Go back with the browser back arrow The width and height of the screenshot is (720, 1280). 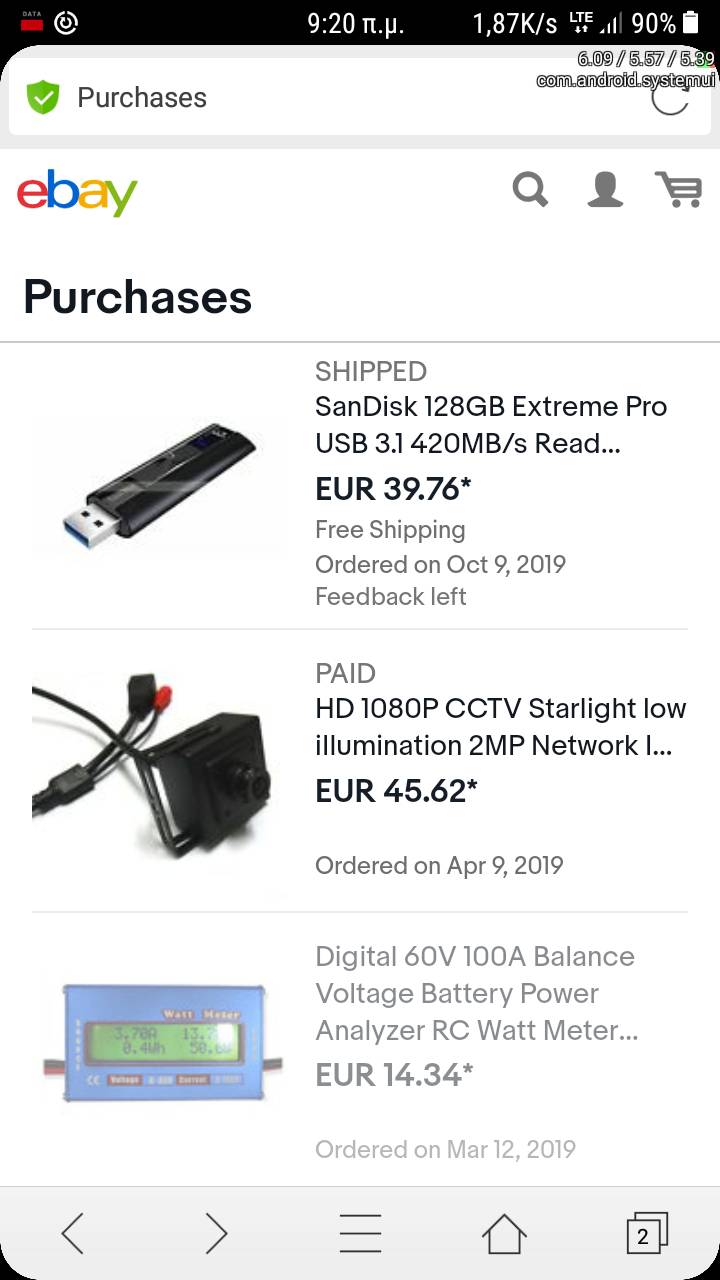point(73,1234)
